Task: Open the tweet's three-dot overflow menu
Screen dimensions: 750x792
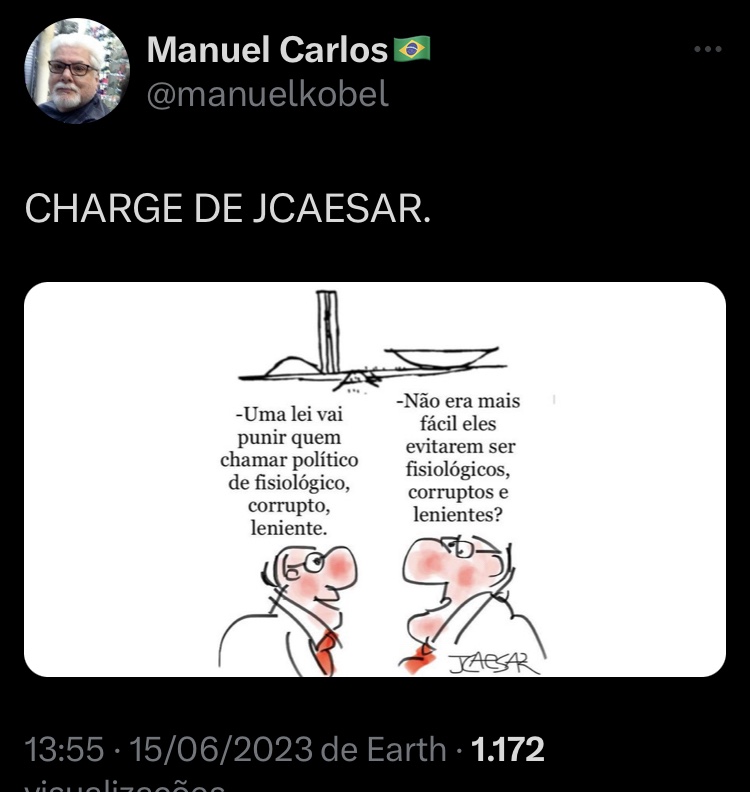Action: click(707, 48)
